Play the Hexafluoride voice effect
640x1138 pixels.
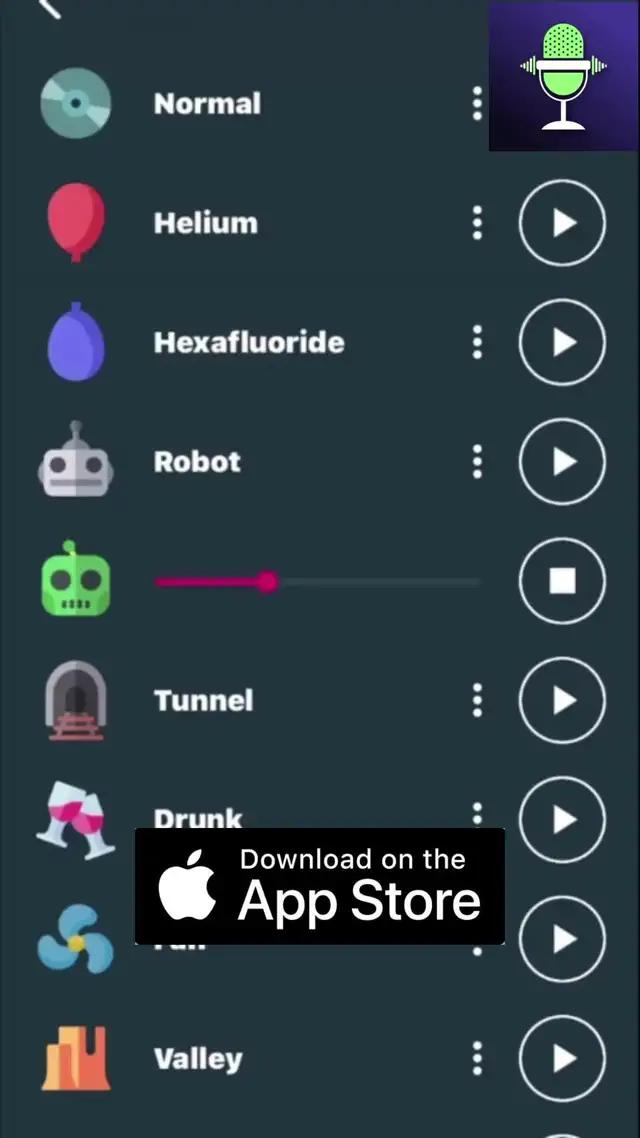point(562,342)
